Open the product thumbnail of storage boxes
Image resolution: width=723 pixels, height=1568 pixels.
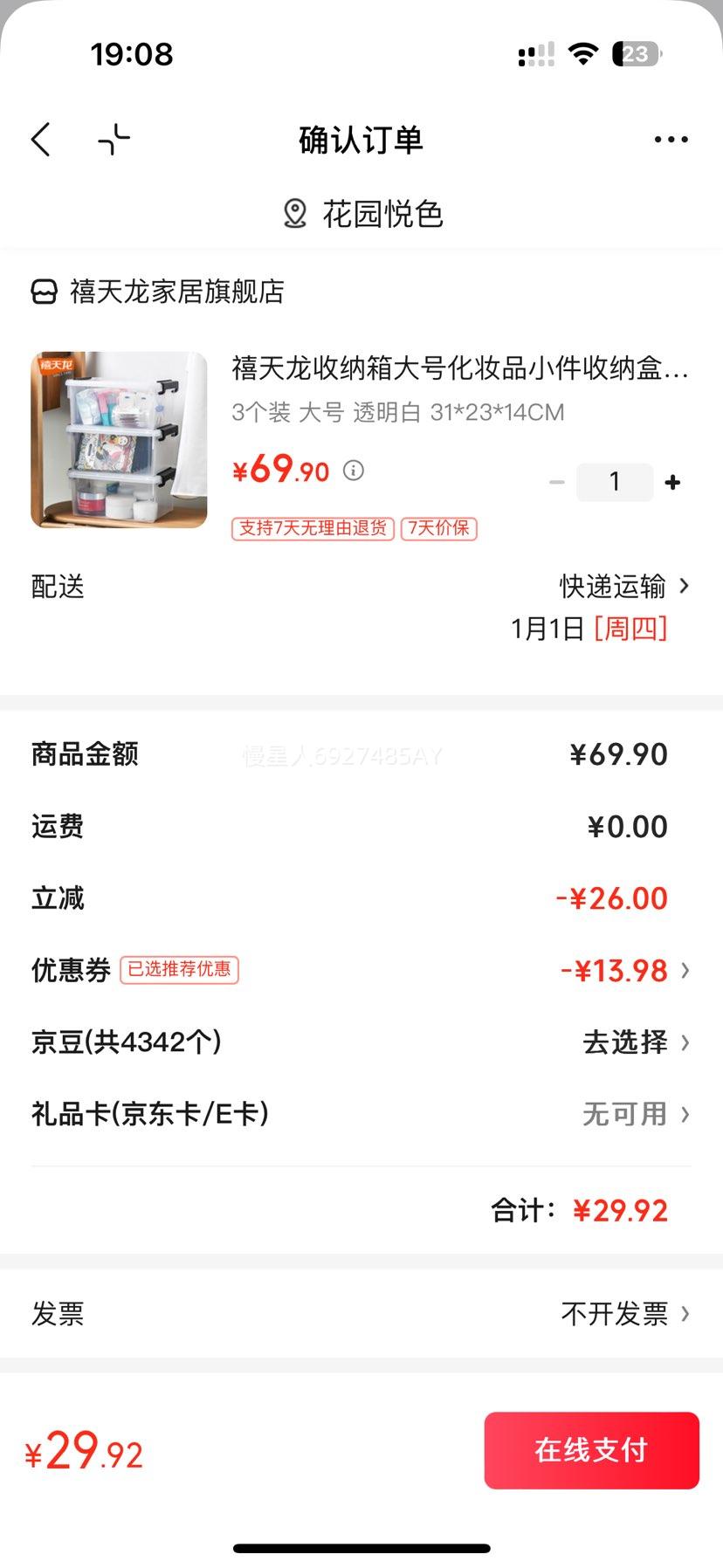coord(119,440)
